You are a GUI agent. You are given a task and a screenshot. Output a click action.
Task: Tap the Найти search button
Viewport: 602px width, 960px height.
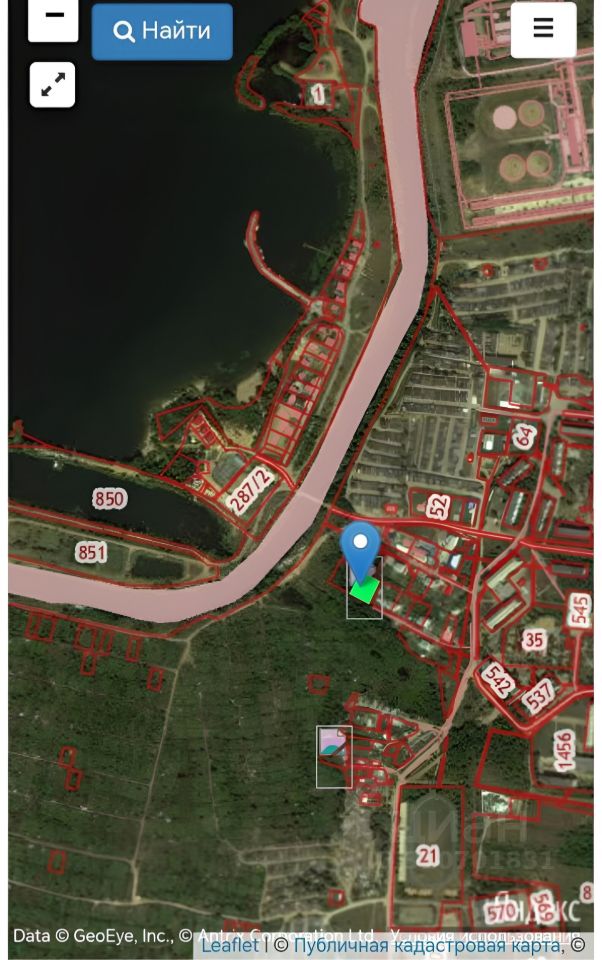(x=162, y=31)
